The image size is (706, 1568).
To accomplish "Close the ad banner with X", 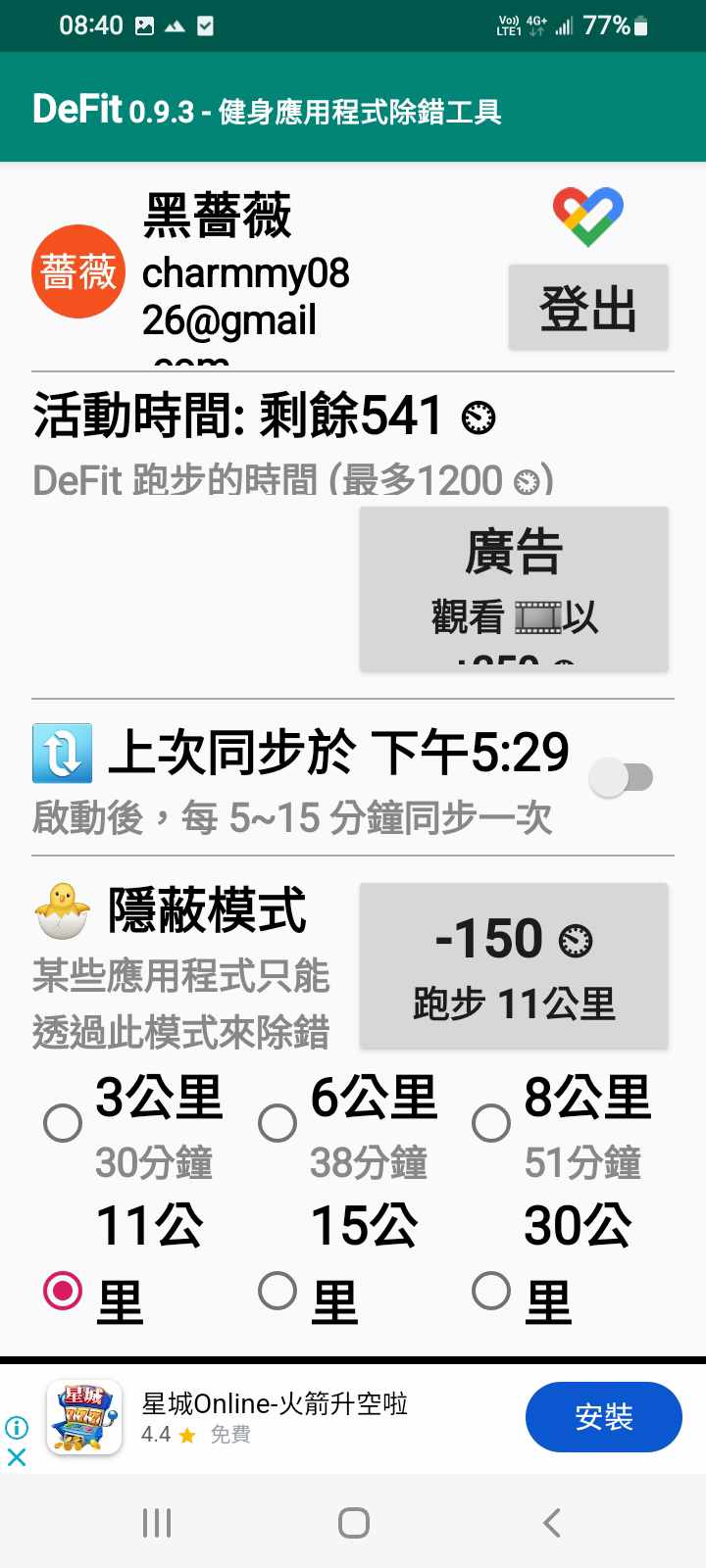I will coord(17,1457).
